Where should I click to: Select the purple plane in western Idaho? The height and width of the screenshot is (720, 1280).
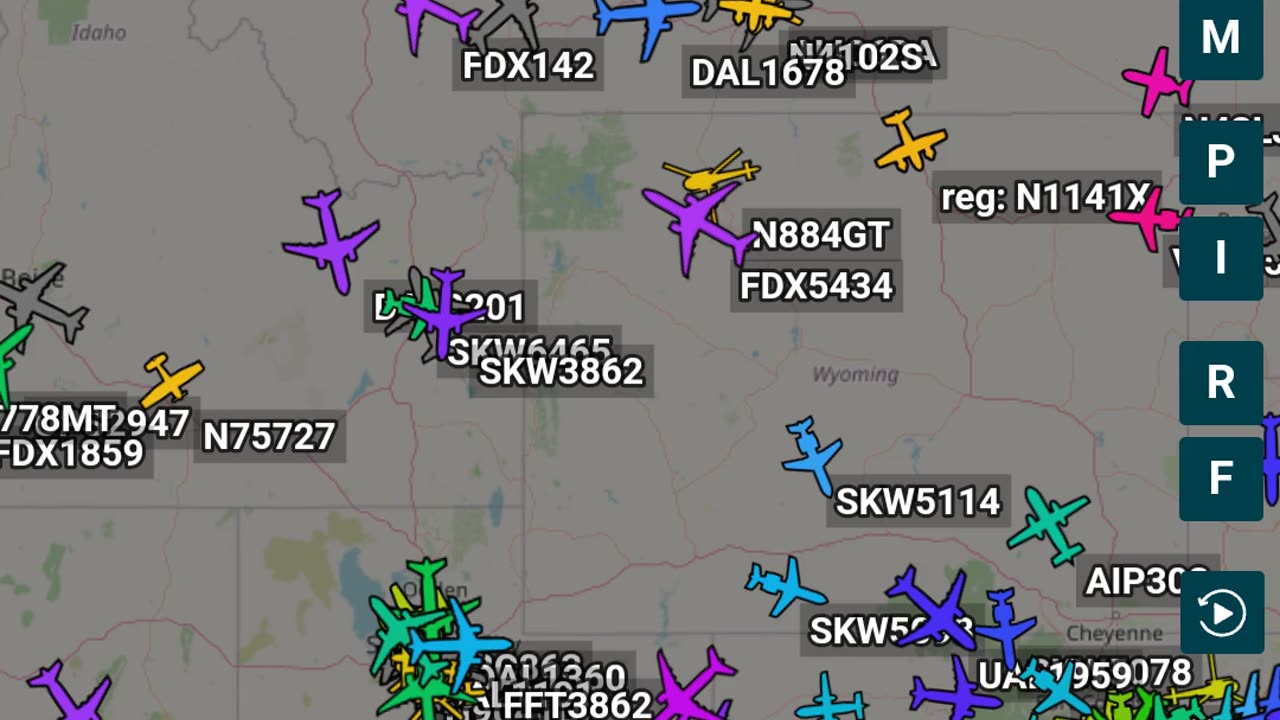[331, 241]
